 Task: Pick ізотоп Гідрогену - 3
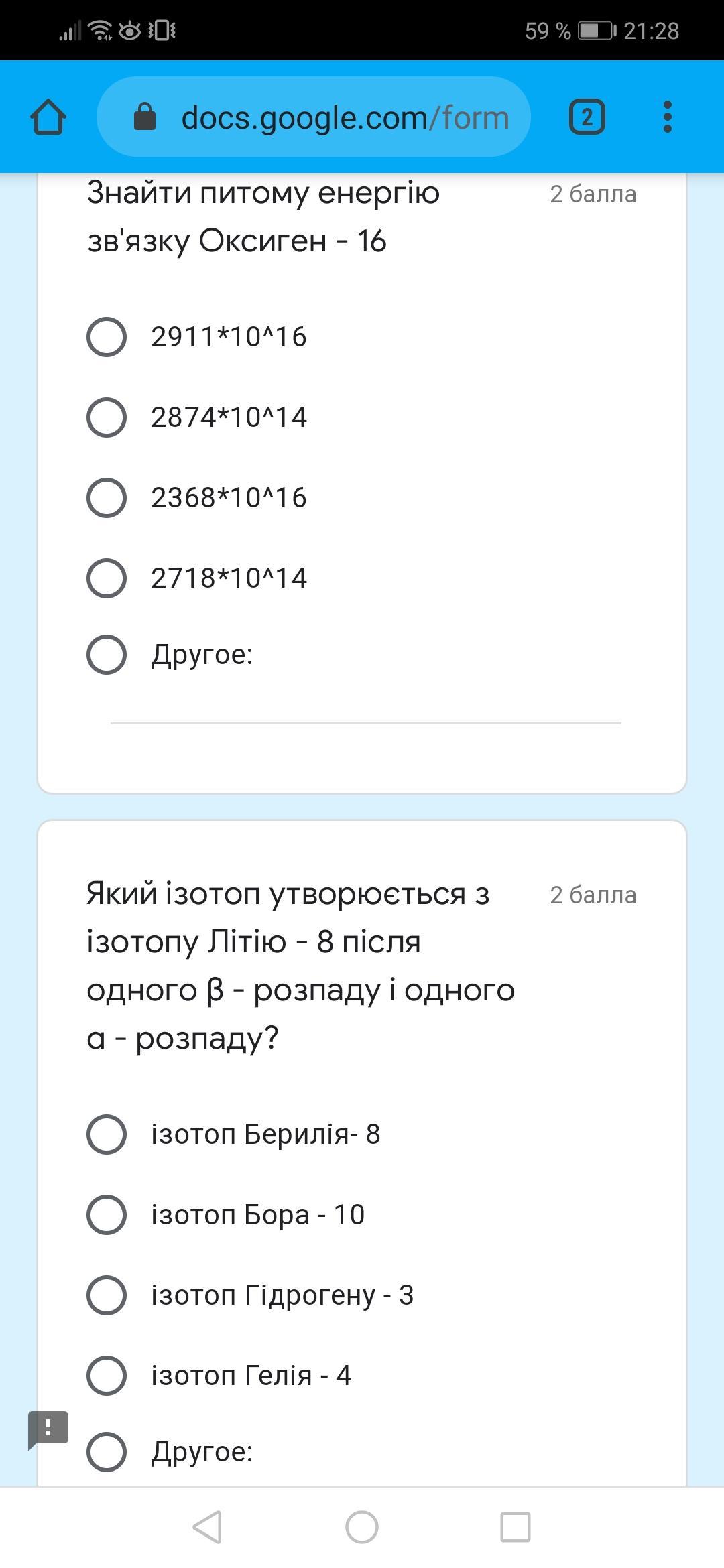[107, 1295]
